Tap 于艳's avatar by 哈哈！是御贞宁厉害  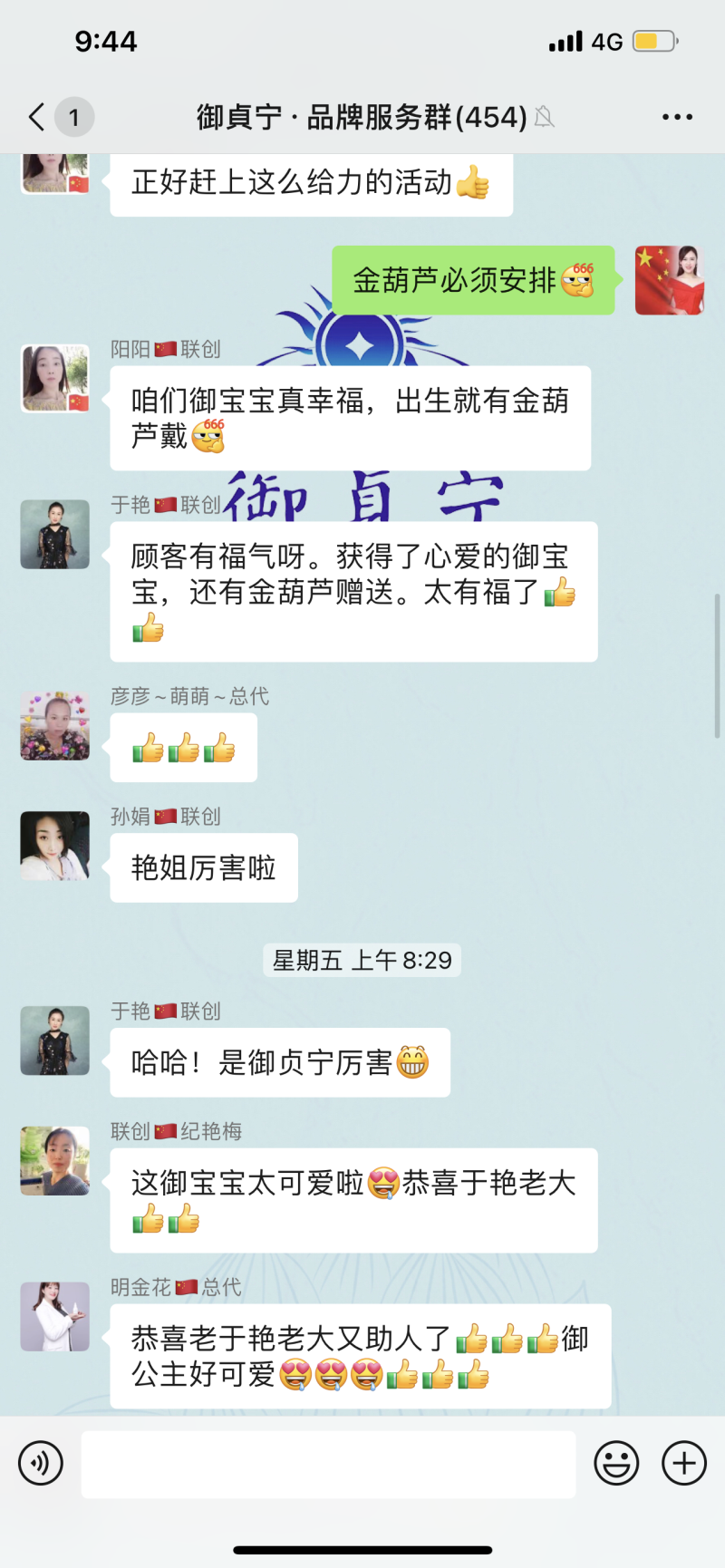[x=55, y=1040]
